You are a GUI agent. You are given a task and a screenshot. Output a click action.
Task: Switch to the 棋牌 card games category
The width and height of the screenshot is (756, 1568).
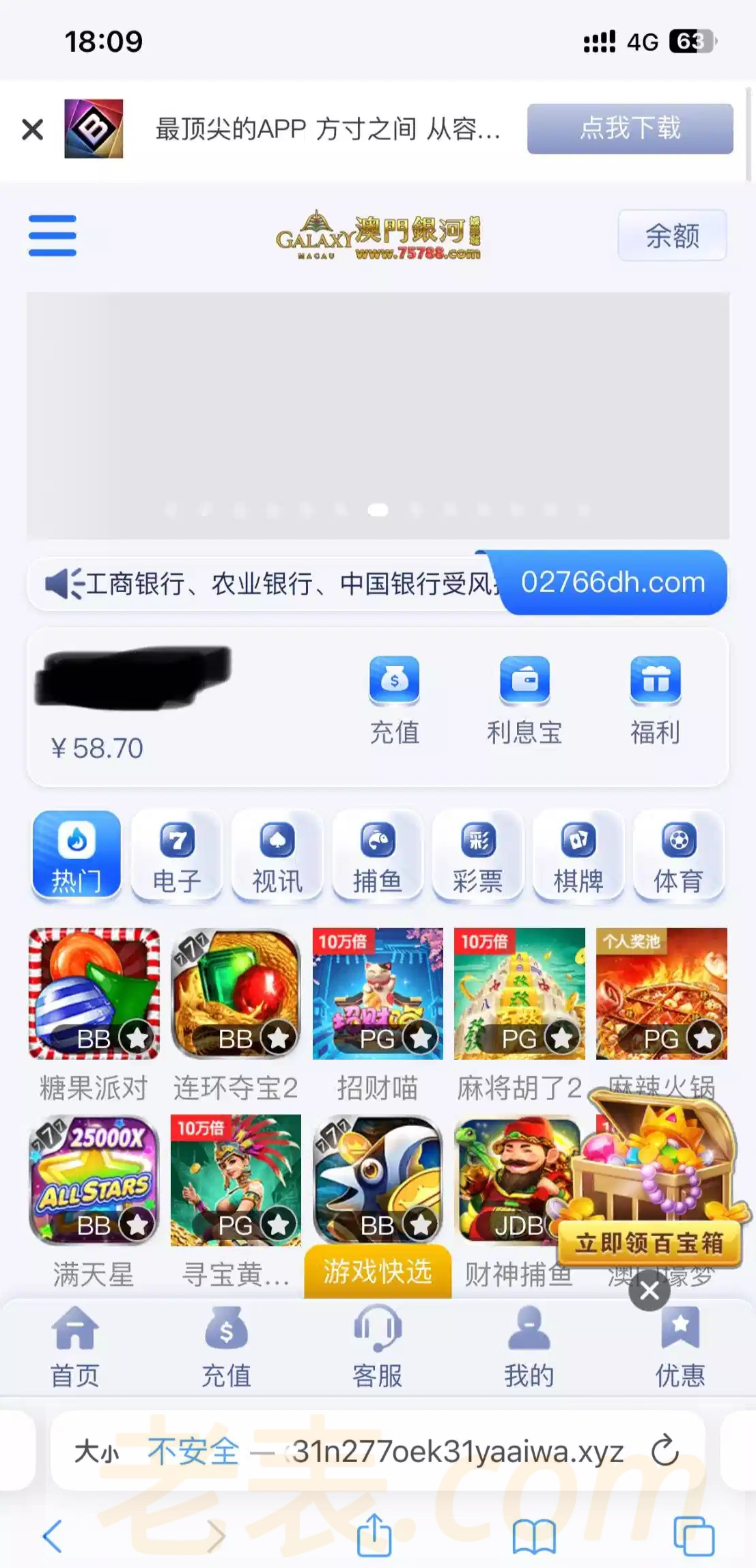(x=578, y=856)
